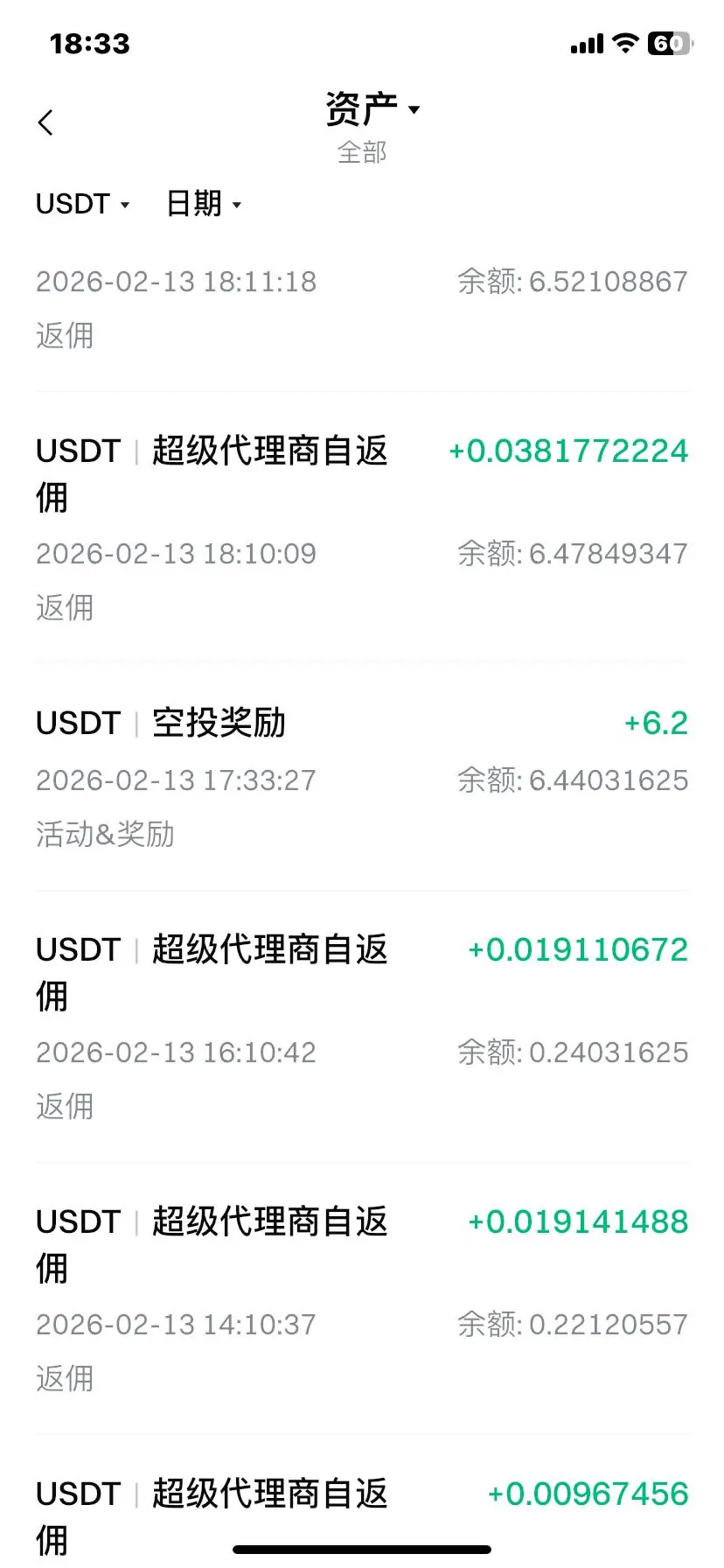
Task: Select the +0.019141488 rebate entry
Action: coord(361,1298)
